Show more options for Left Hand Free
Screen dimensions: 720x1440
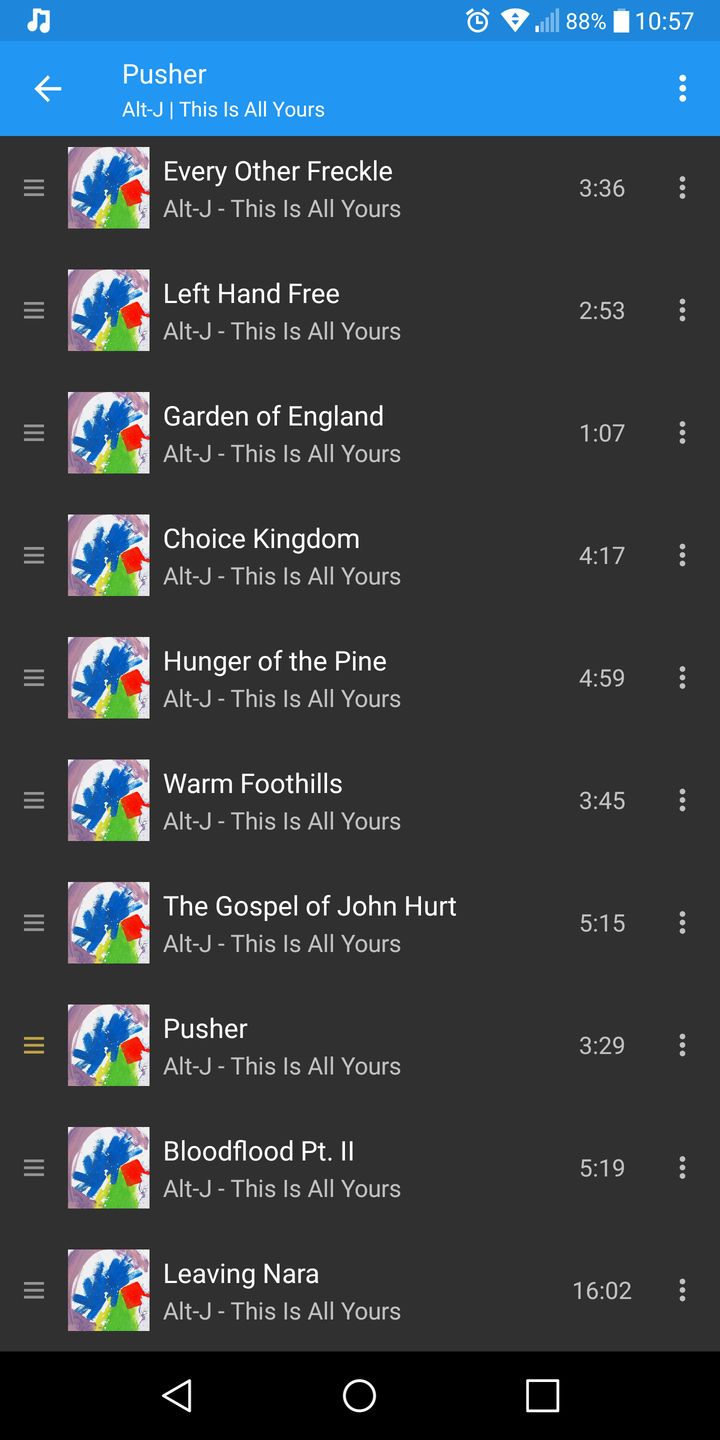682,311
